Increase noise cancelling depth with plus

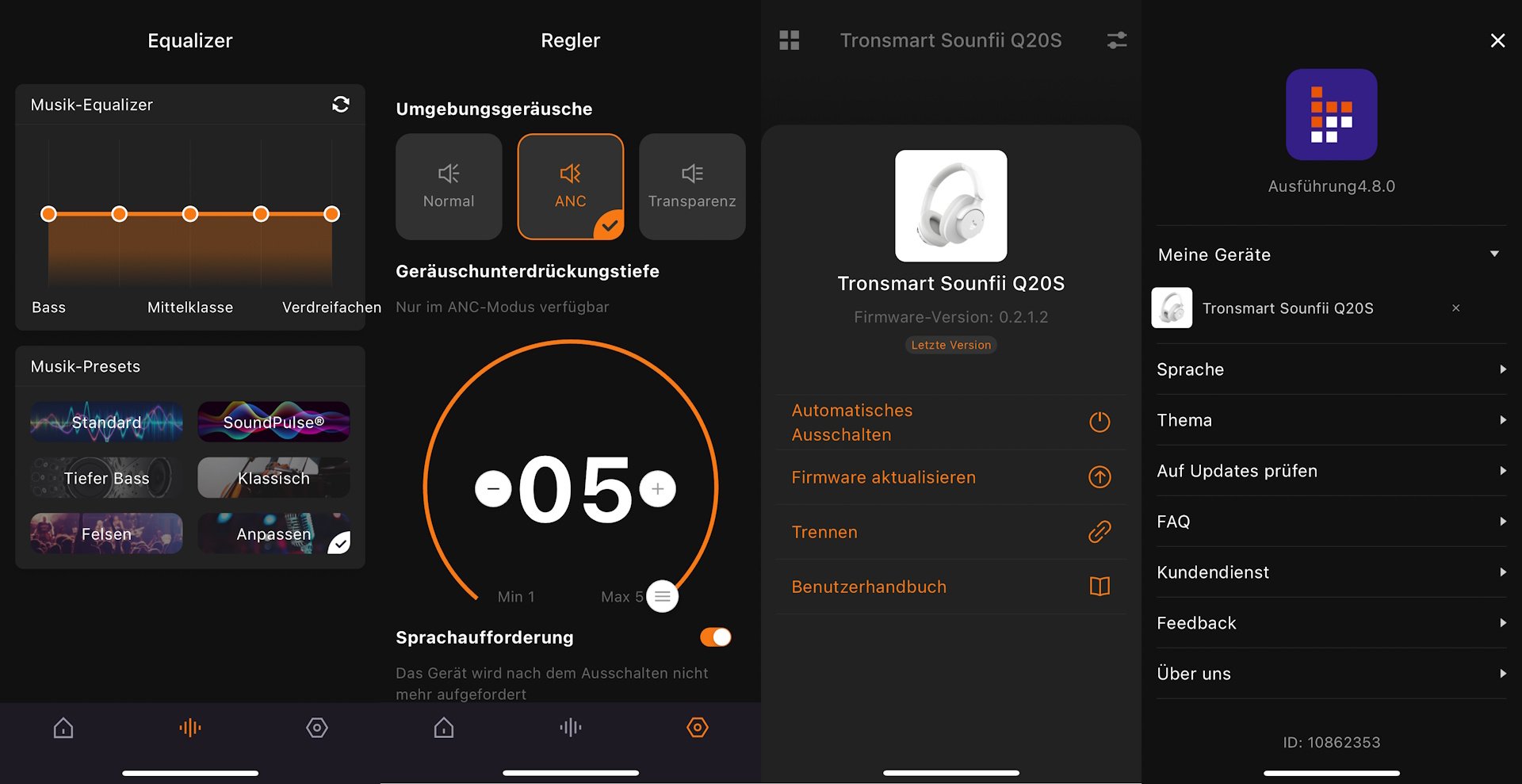point(657,488)
